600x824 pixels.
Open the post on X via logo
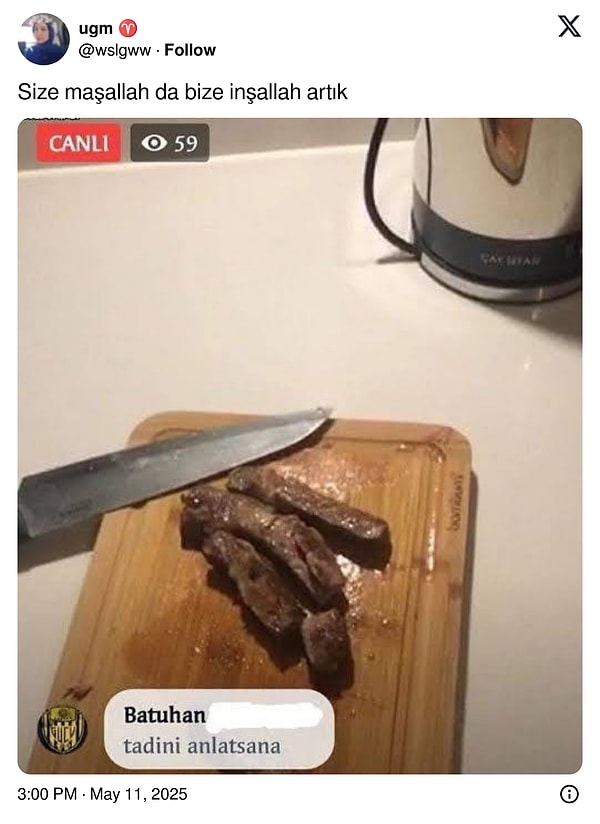[569, 27]
